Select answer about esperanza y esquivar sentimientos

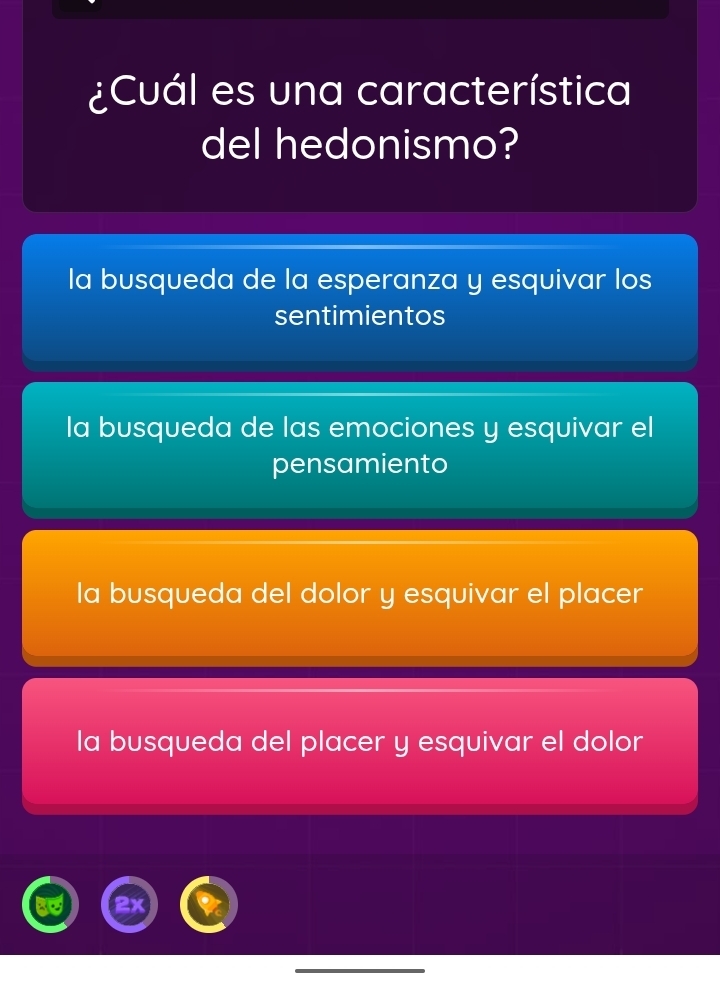(360, 298)
